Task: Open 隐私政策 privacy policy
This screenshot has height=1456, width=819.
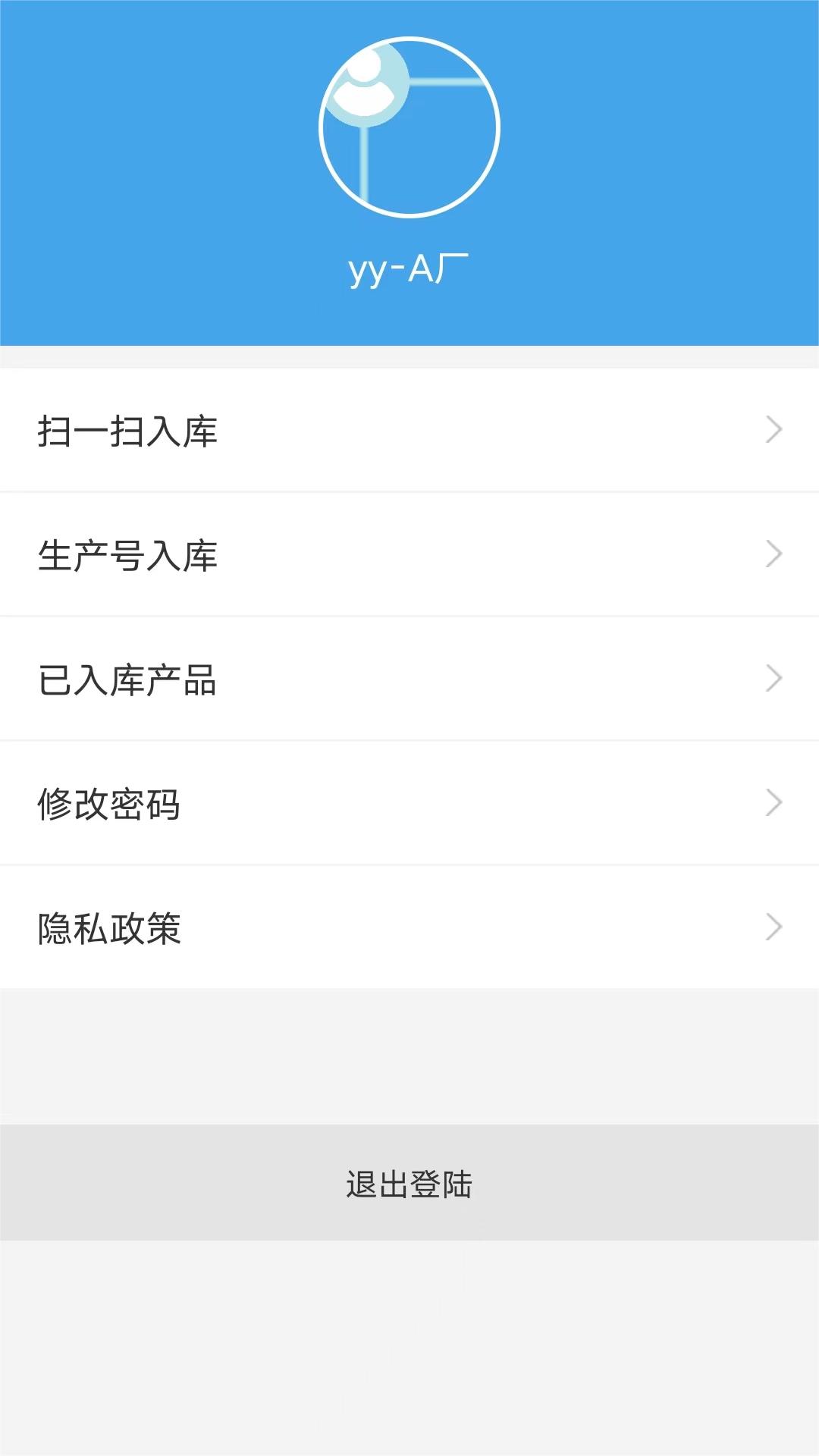Action: point(409,927)
